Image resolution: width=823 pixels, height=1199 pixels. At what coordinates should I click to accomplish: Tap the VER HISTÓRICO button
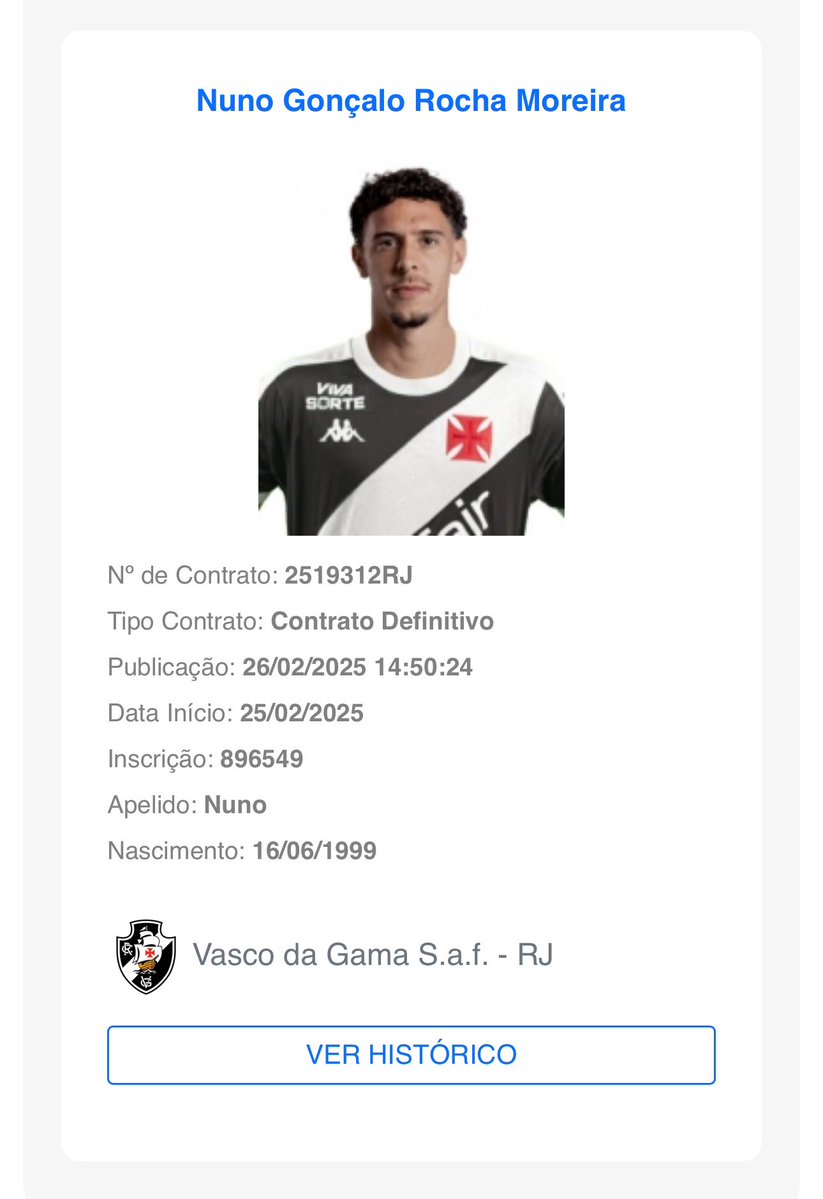(x=411, y=1054)
